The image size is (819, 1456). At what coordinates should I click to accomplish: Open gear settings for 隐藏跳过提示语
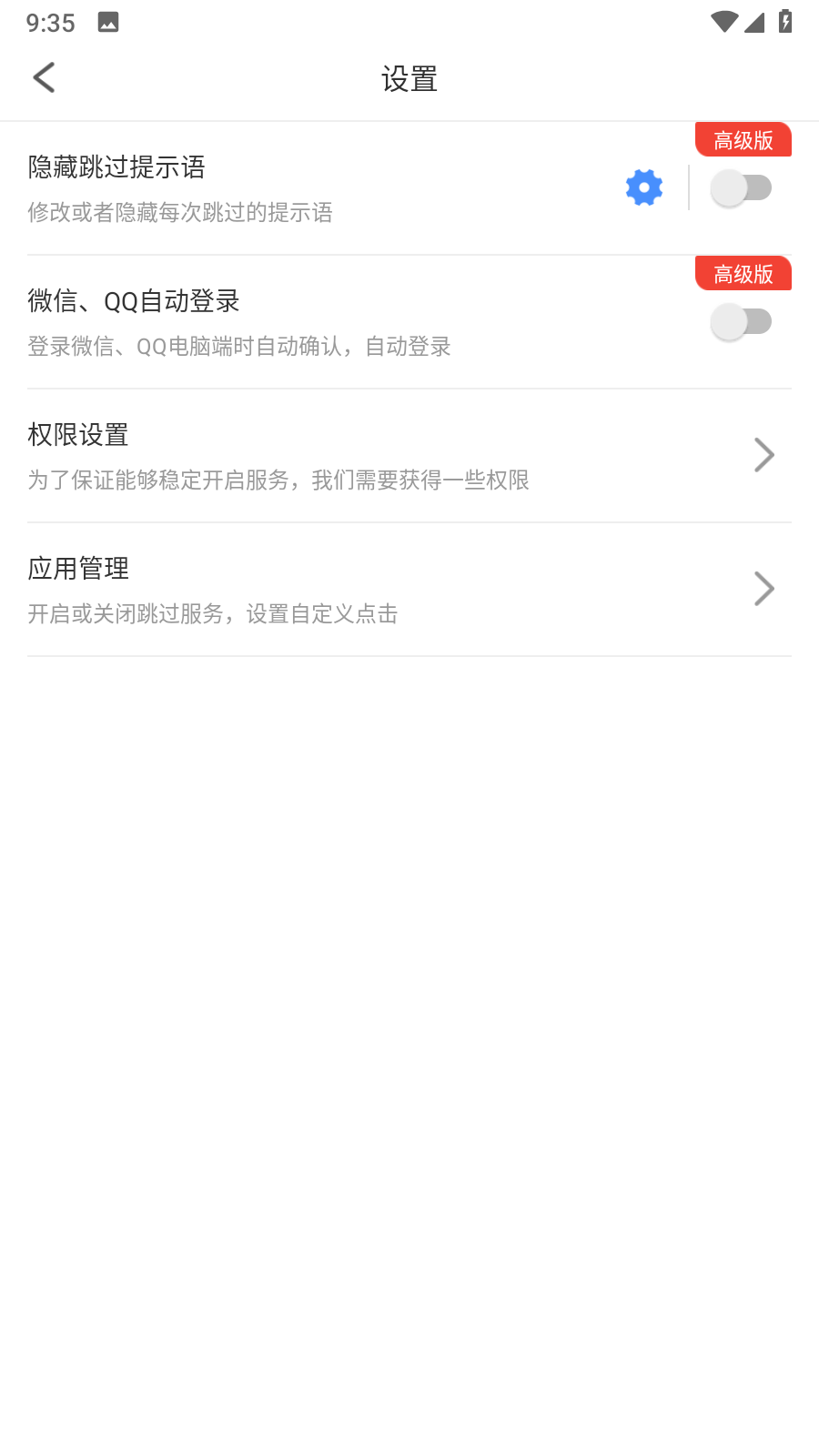click(644, 187)
